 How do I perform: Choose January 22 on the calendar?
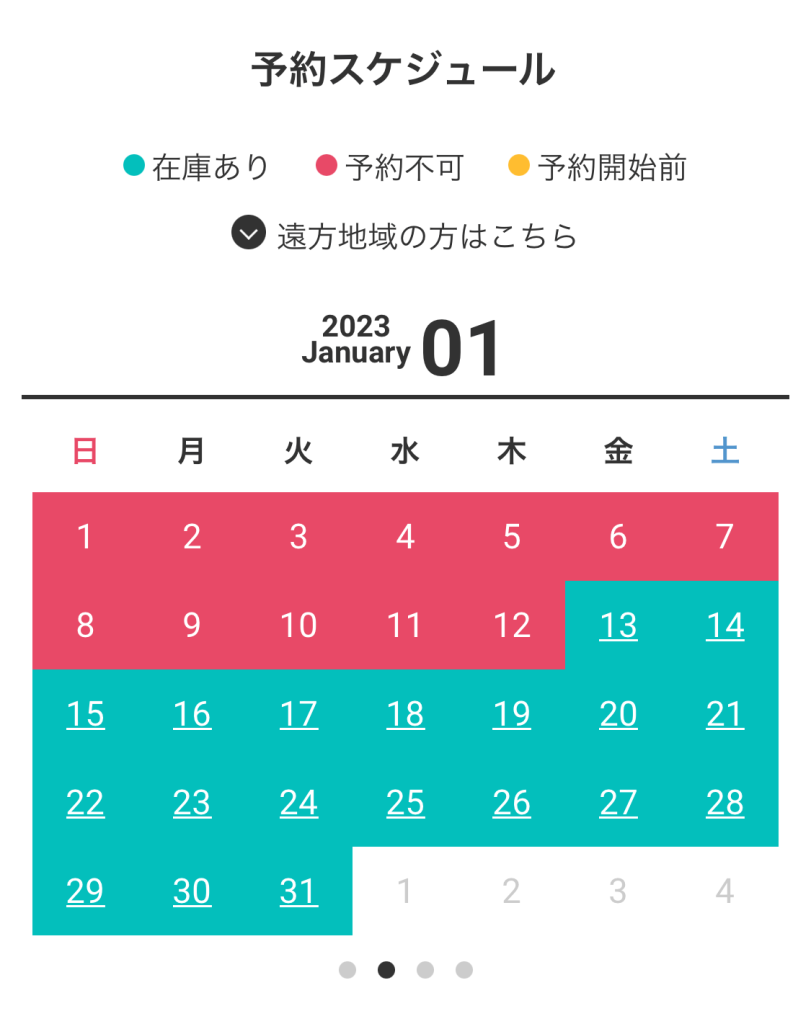tap(85, 803)
